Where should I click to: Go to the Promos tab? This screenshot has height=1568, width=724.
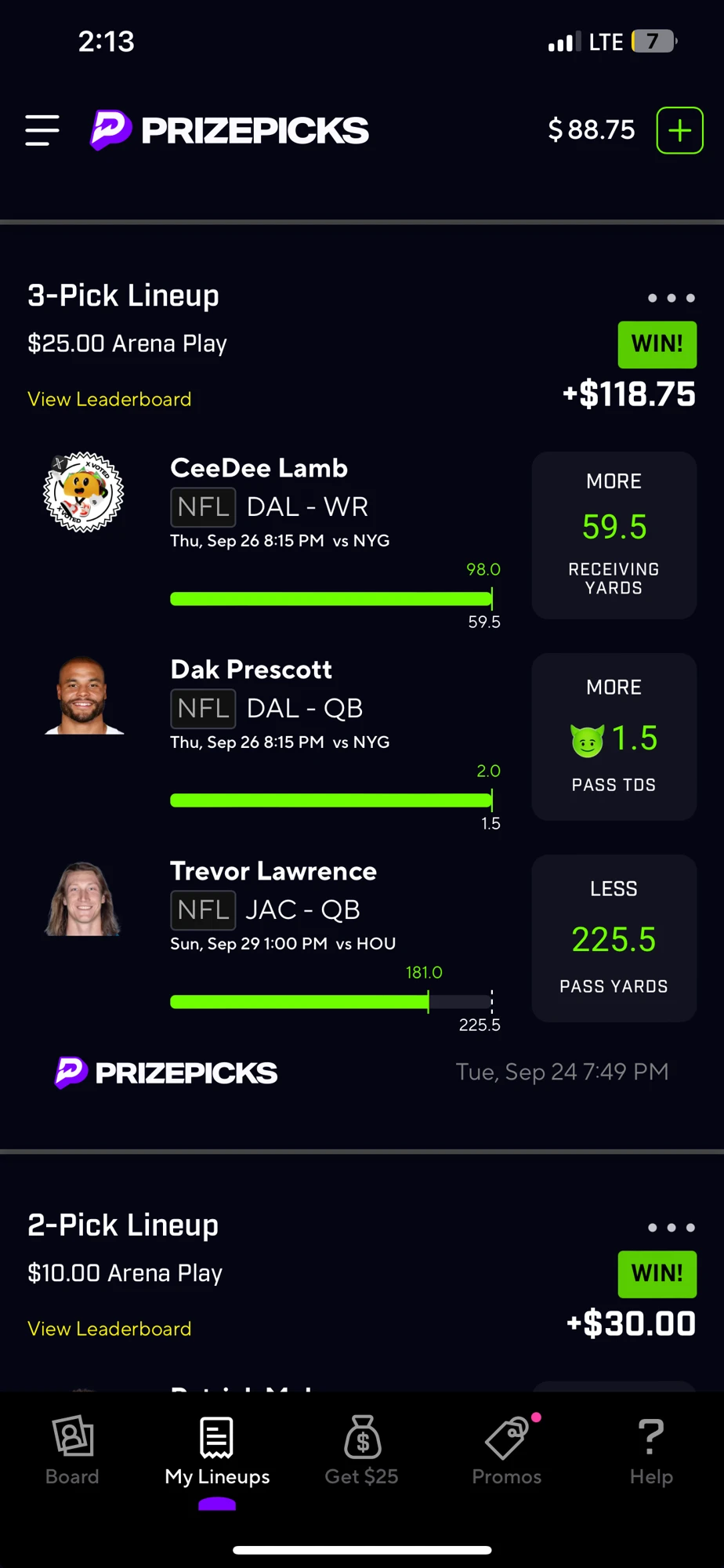507,1451
